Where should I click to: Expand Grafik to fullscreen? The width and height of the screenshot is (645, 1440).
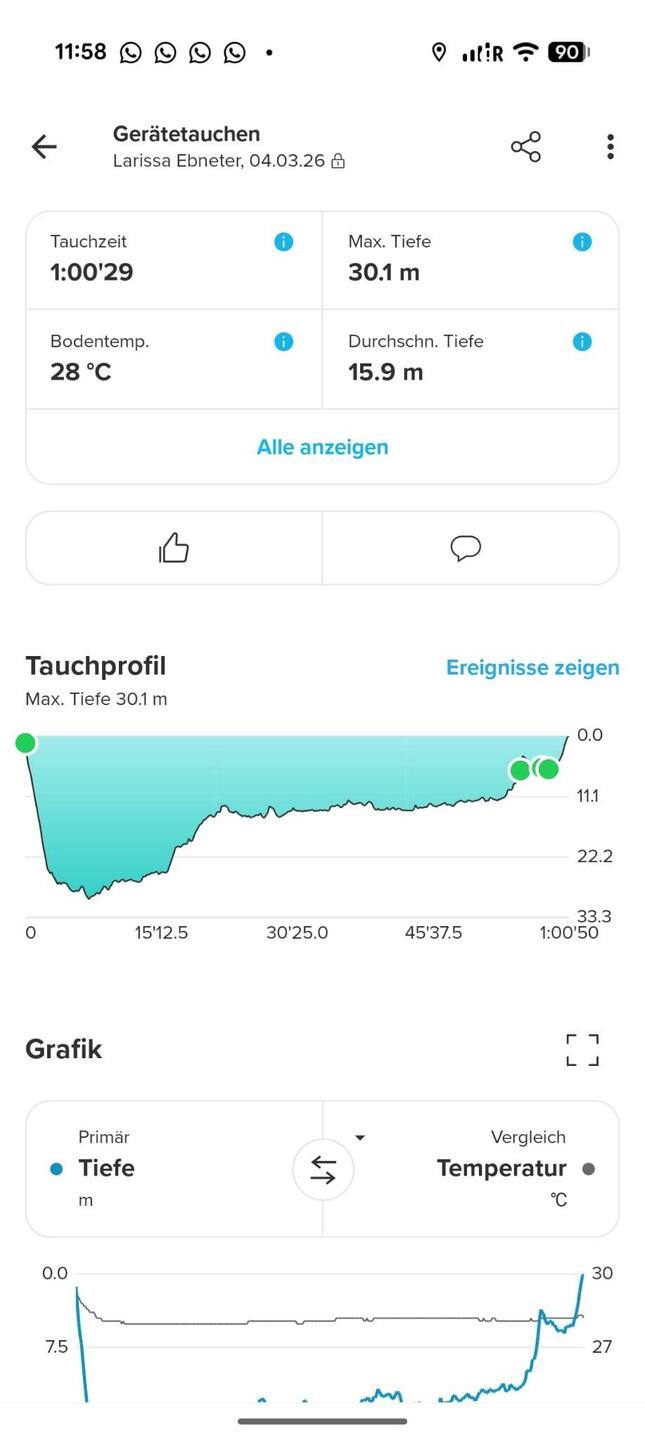[x=582, y=1050]
